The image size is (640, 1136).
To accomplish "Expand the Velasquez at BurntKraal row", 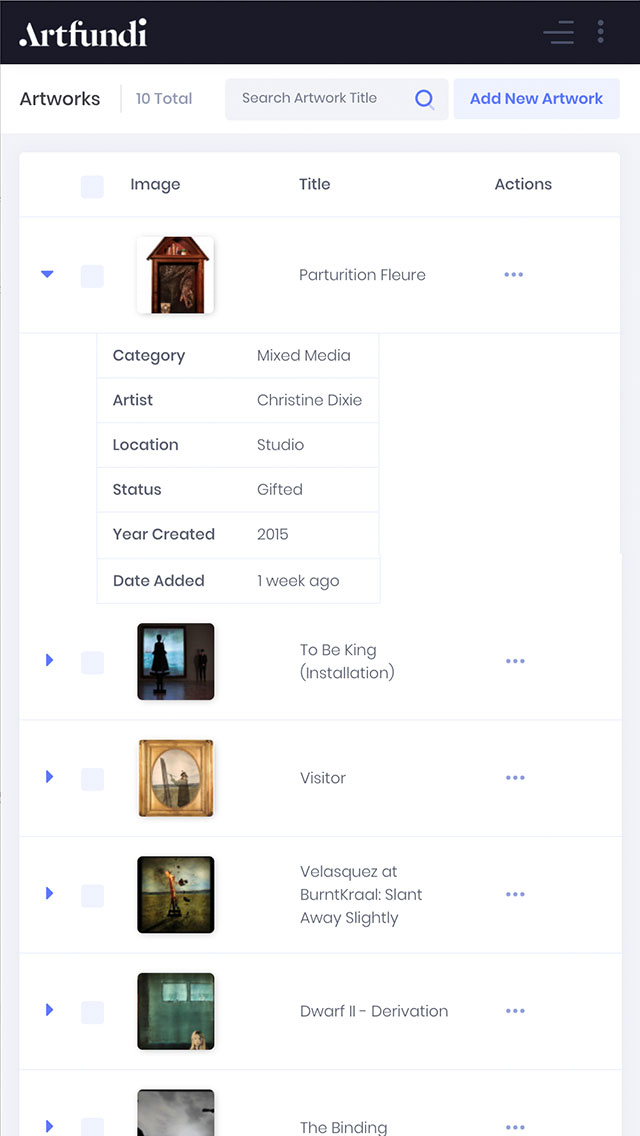I will pyautogui.click(x=49, y=893).
